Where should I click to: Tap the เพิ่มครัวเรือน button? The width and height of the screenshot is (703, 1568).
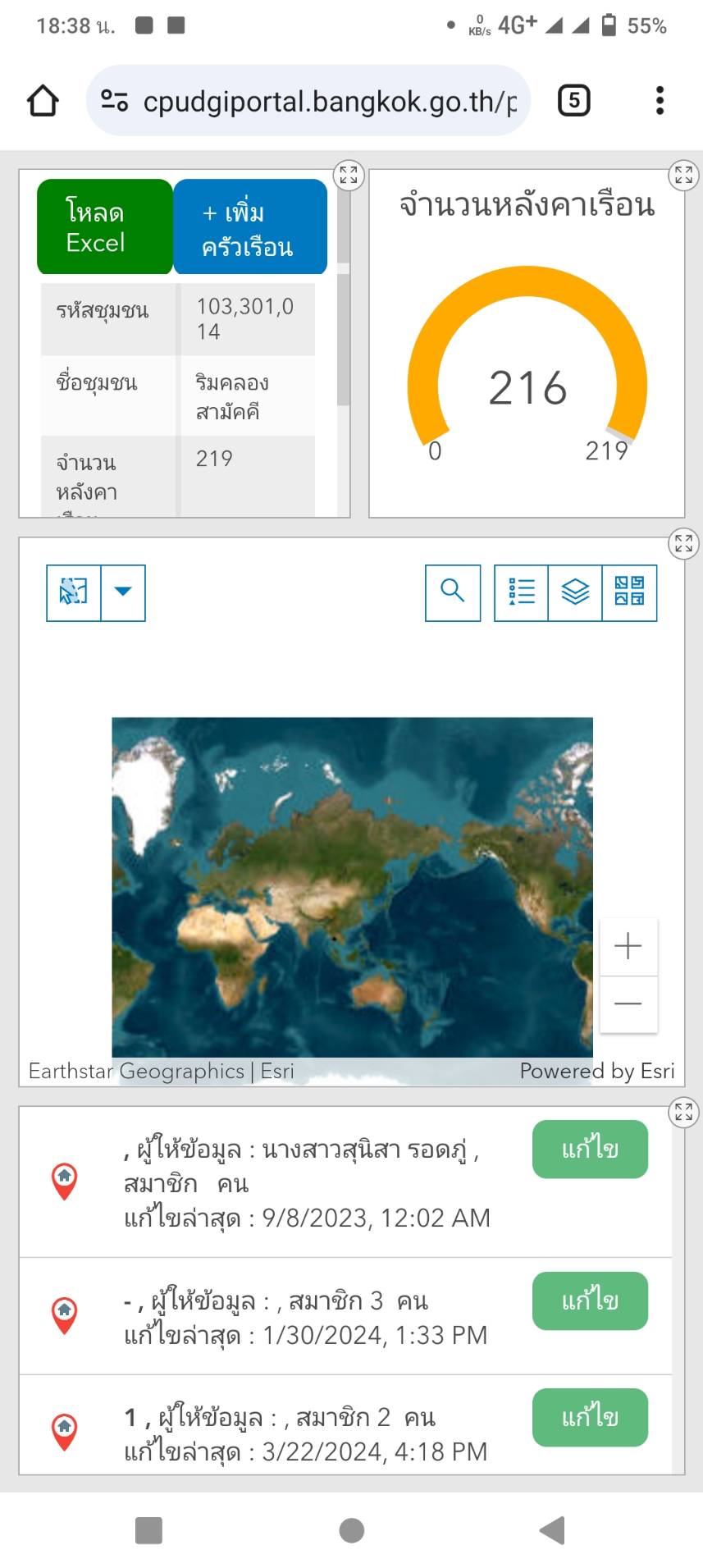(250, 227)
